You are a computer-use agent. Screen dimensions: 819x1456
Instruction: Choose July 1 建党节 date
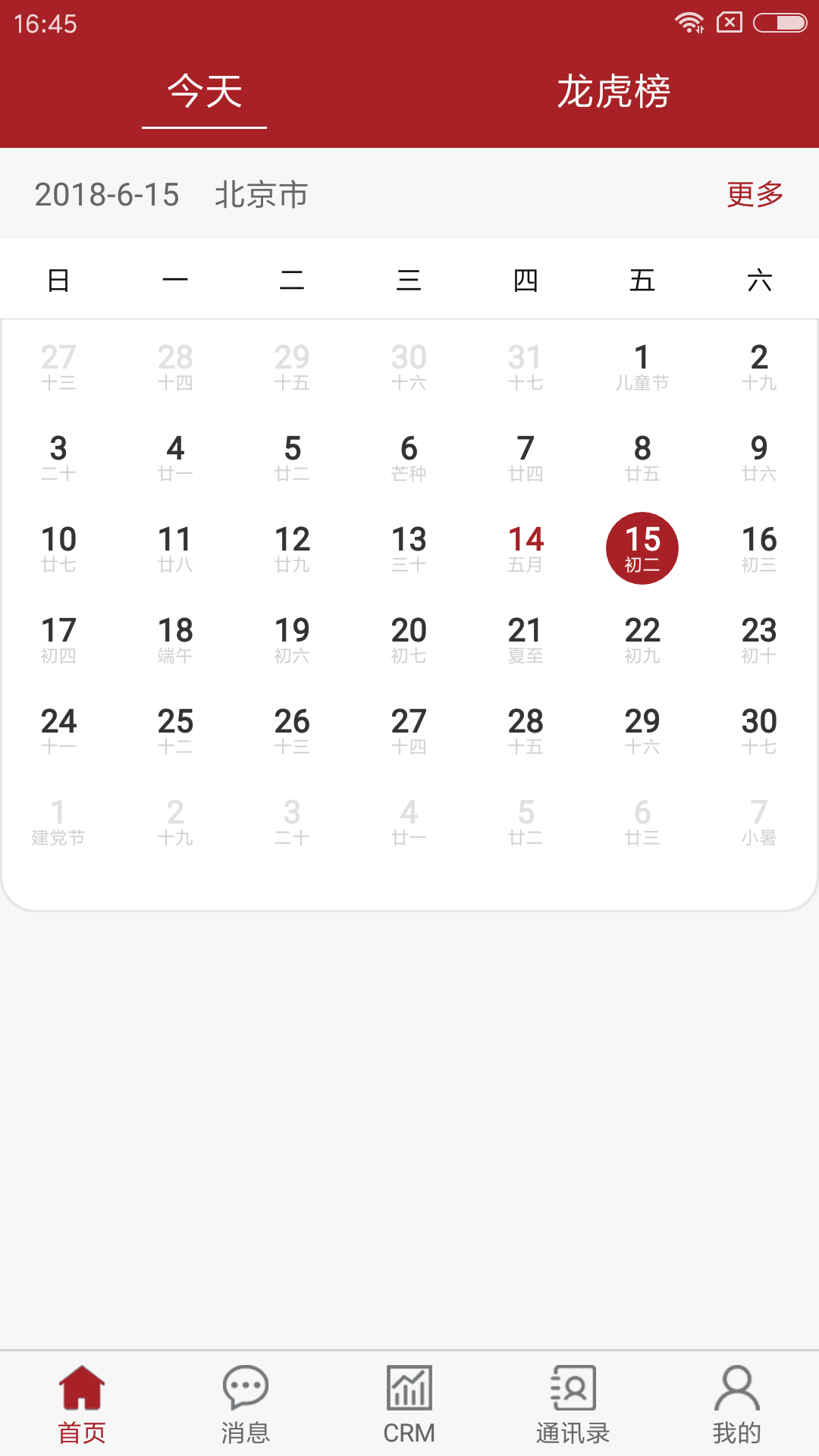coord(58,821)
